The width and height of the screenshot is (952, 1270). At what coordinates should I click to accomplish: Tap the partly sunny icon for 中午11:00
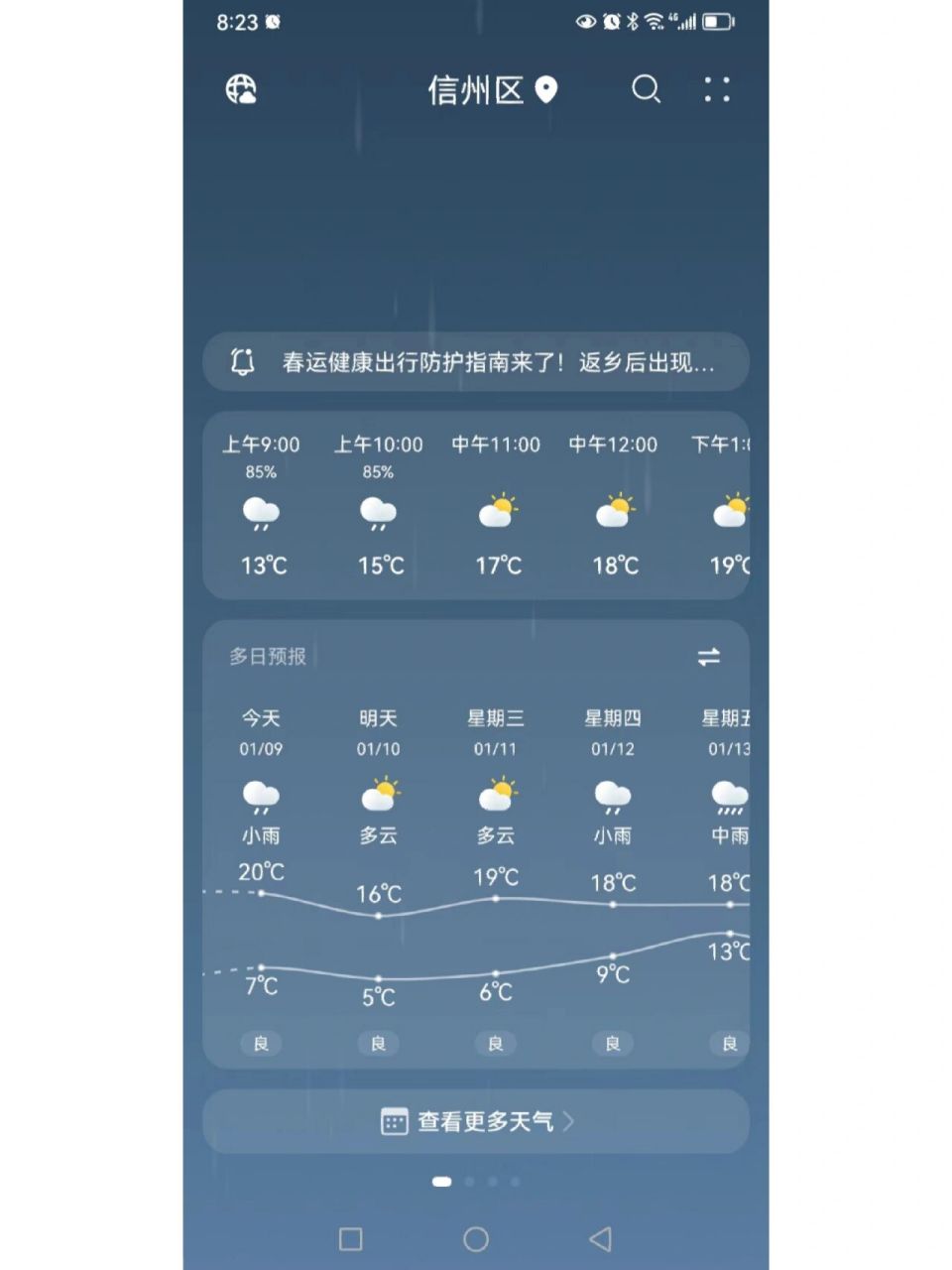tap(498, 510)
